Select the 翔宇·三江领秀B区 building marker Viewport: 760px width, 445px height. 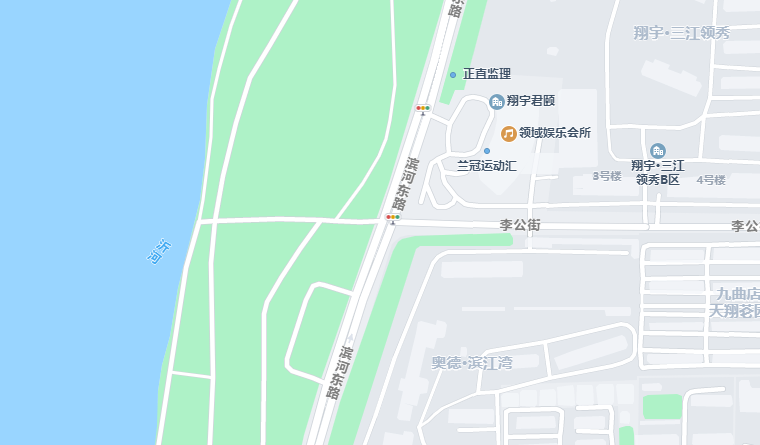coord(658,150)
